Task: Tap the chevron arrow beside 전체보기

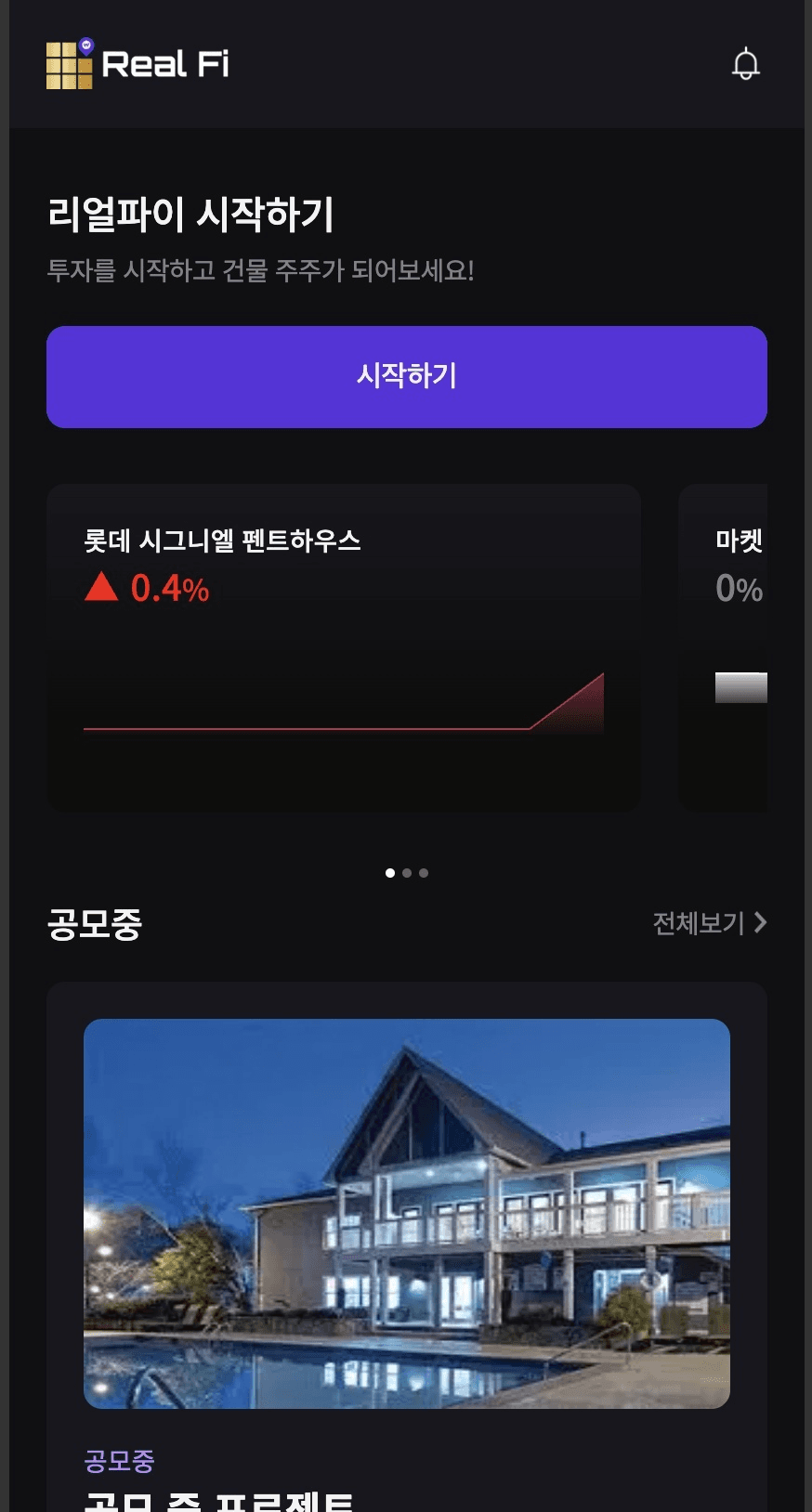Action: 761,922
